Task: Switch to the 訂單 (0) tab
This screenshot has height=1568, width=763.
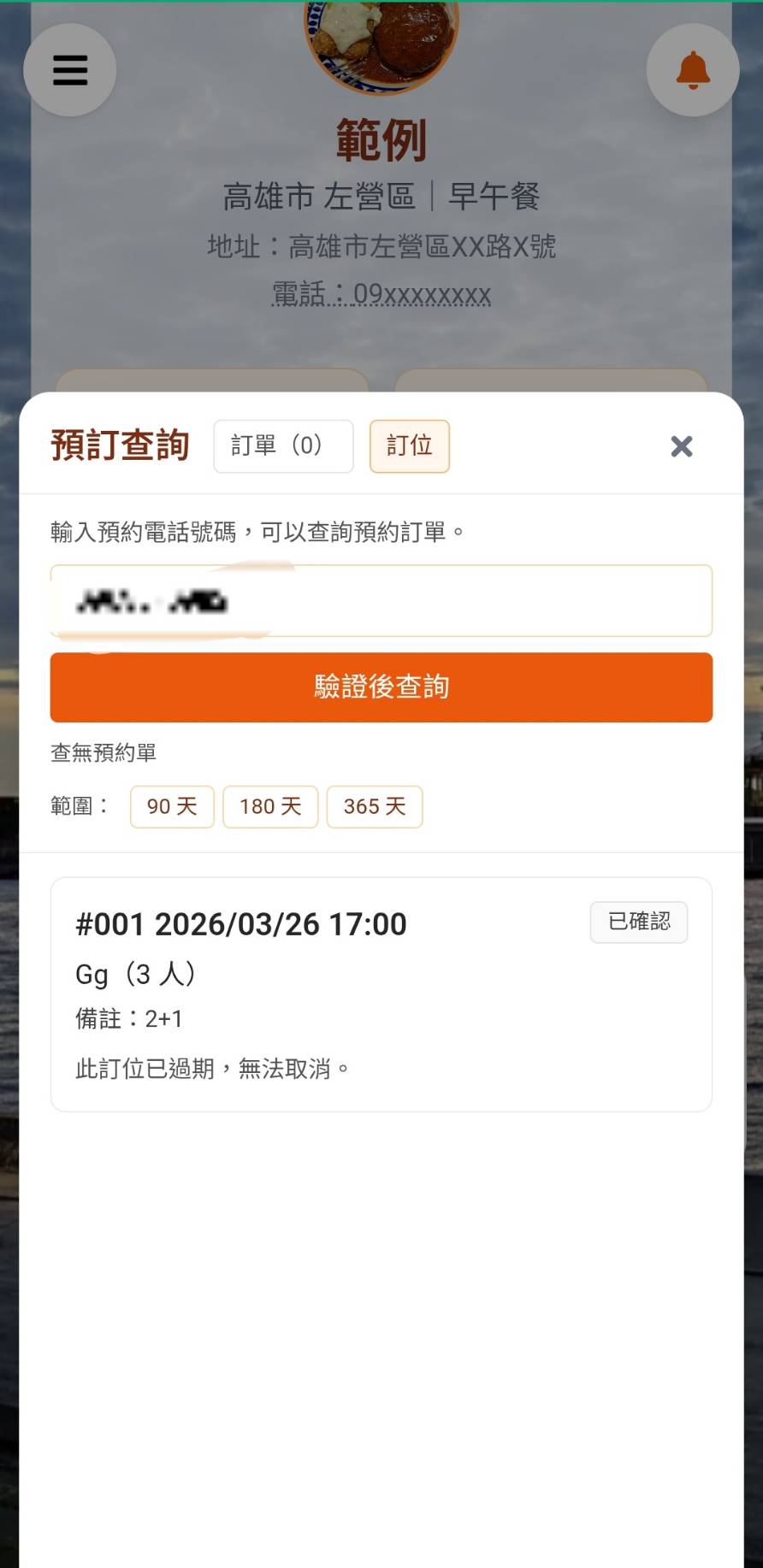Action: coord(283,446)
